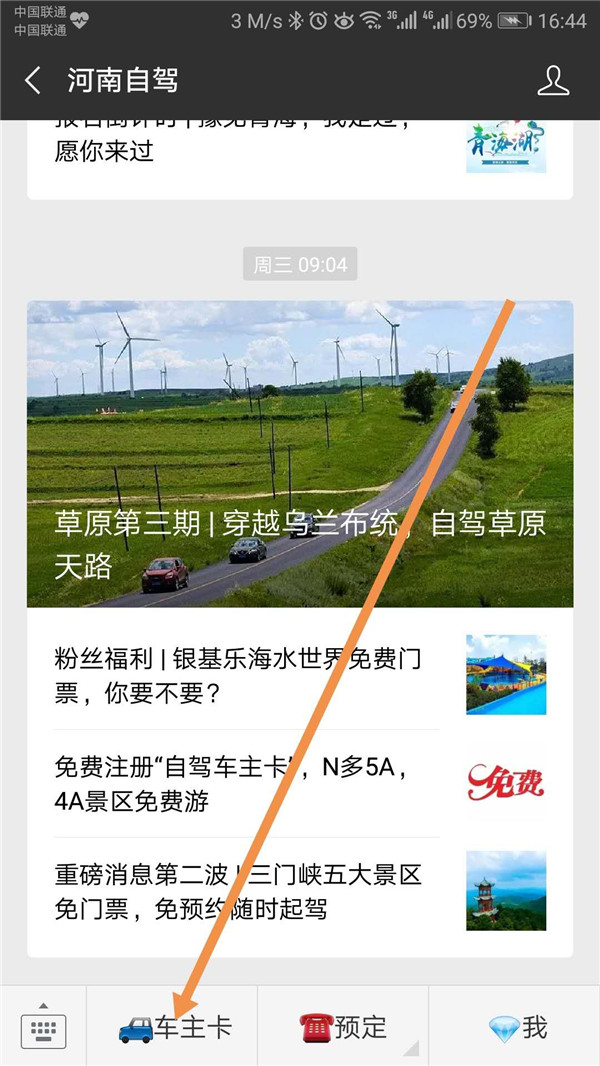Viewport: 600px width, 1066px height.
Task: Open 免费注册自驾车主卡 article
Action: tap(300, 784)
